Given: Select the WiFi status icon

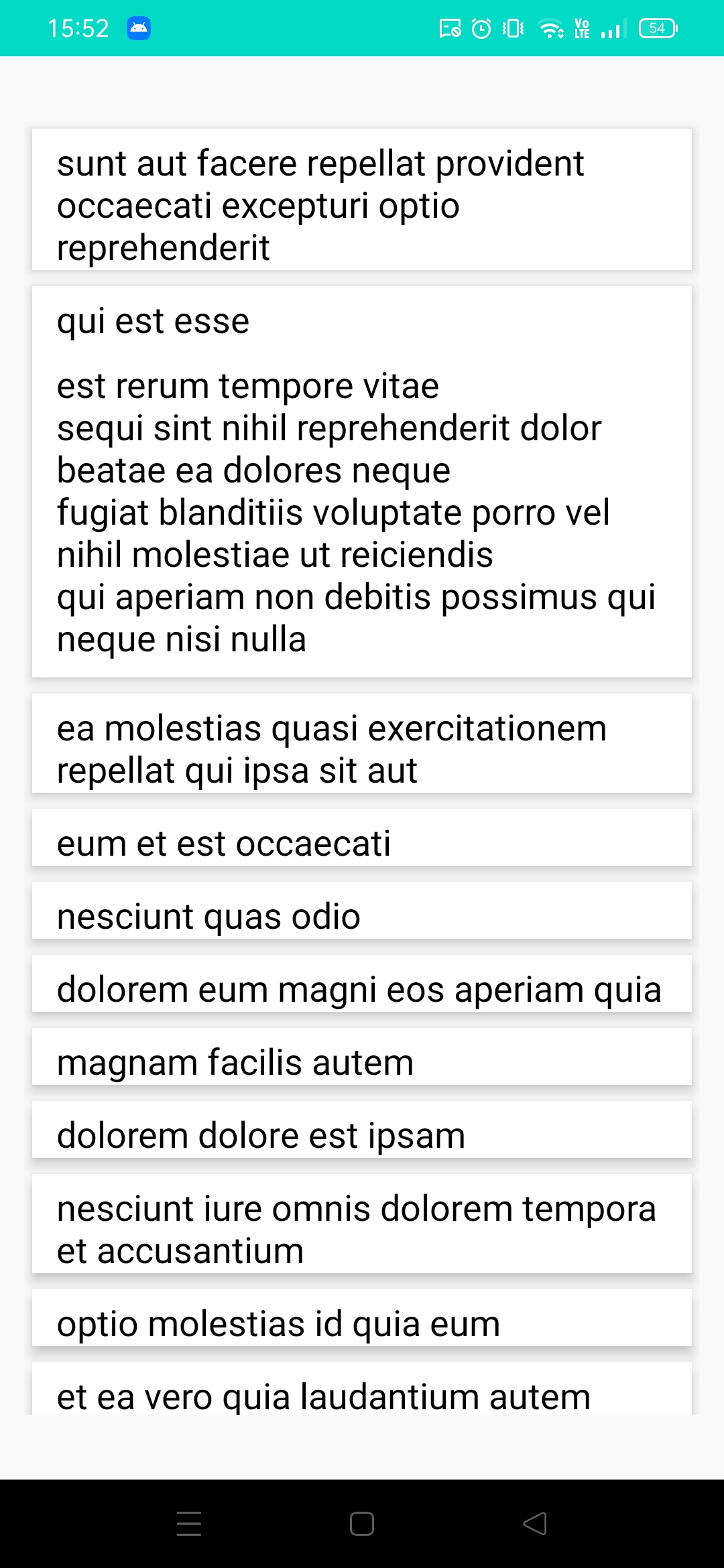Looking at the screenshot, I should (552, 28).
